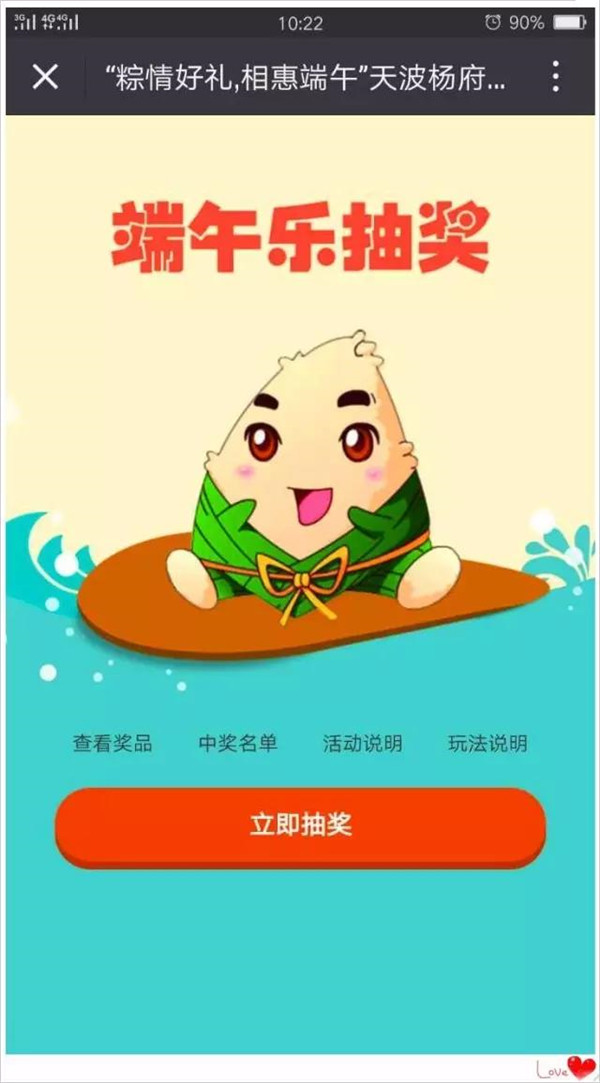This screenshot has width=600, height=1083.
Task: Open 查看奖品 to view prizes
Action: pyautogui.click(x=112, y=743)
